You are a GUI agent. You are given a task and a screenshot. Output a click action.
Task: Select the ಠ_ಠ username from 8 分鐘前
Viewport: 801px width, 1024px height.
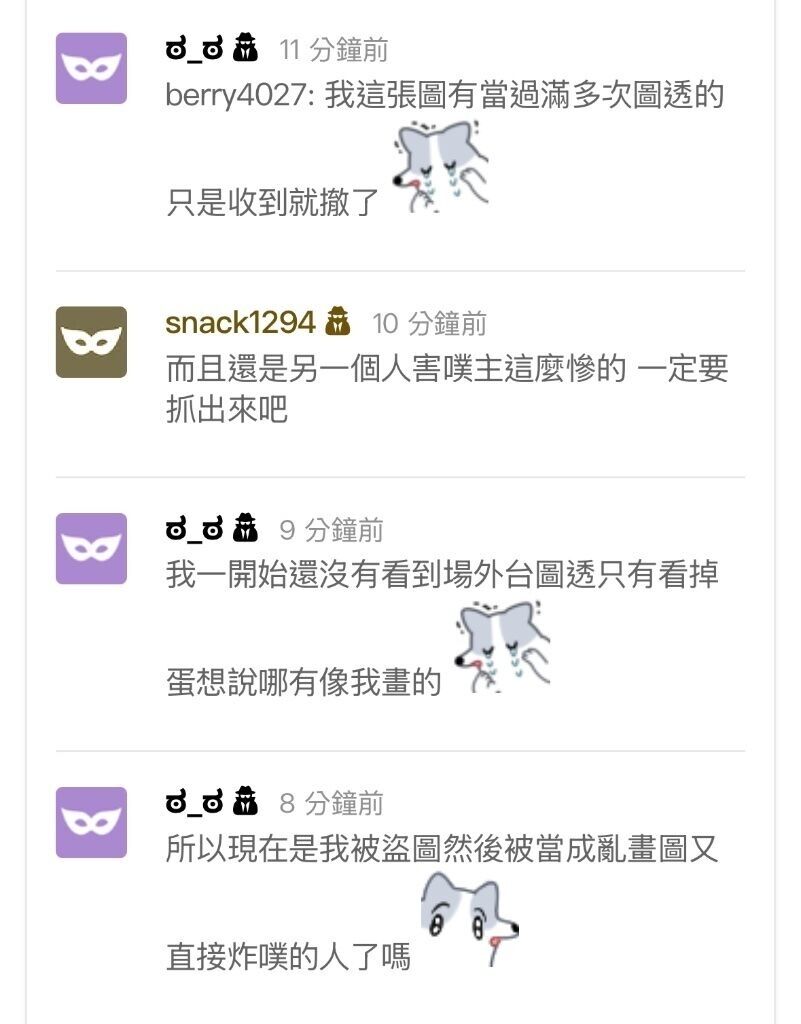(x=194, y=803)
